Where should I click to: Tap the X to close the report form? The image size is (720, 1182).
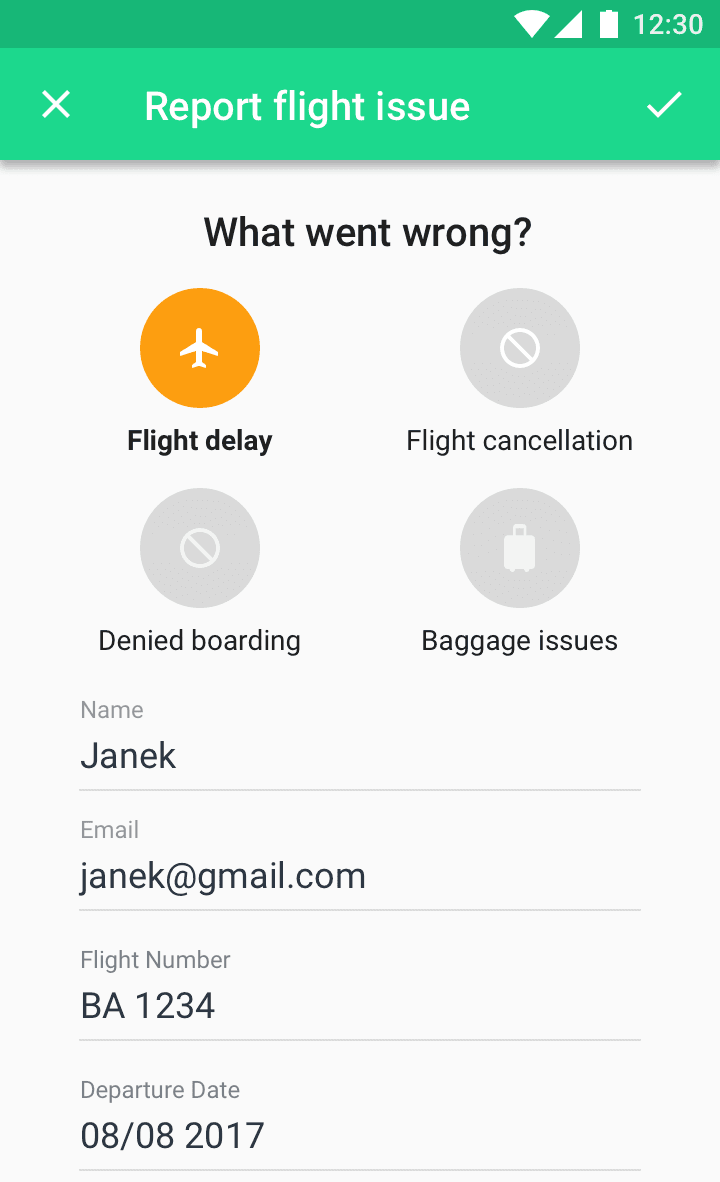click(55, 104)
